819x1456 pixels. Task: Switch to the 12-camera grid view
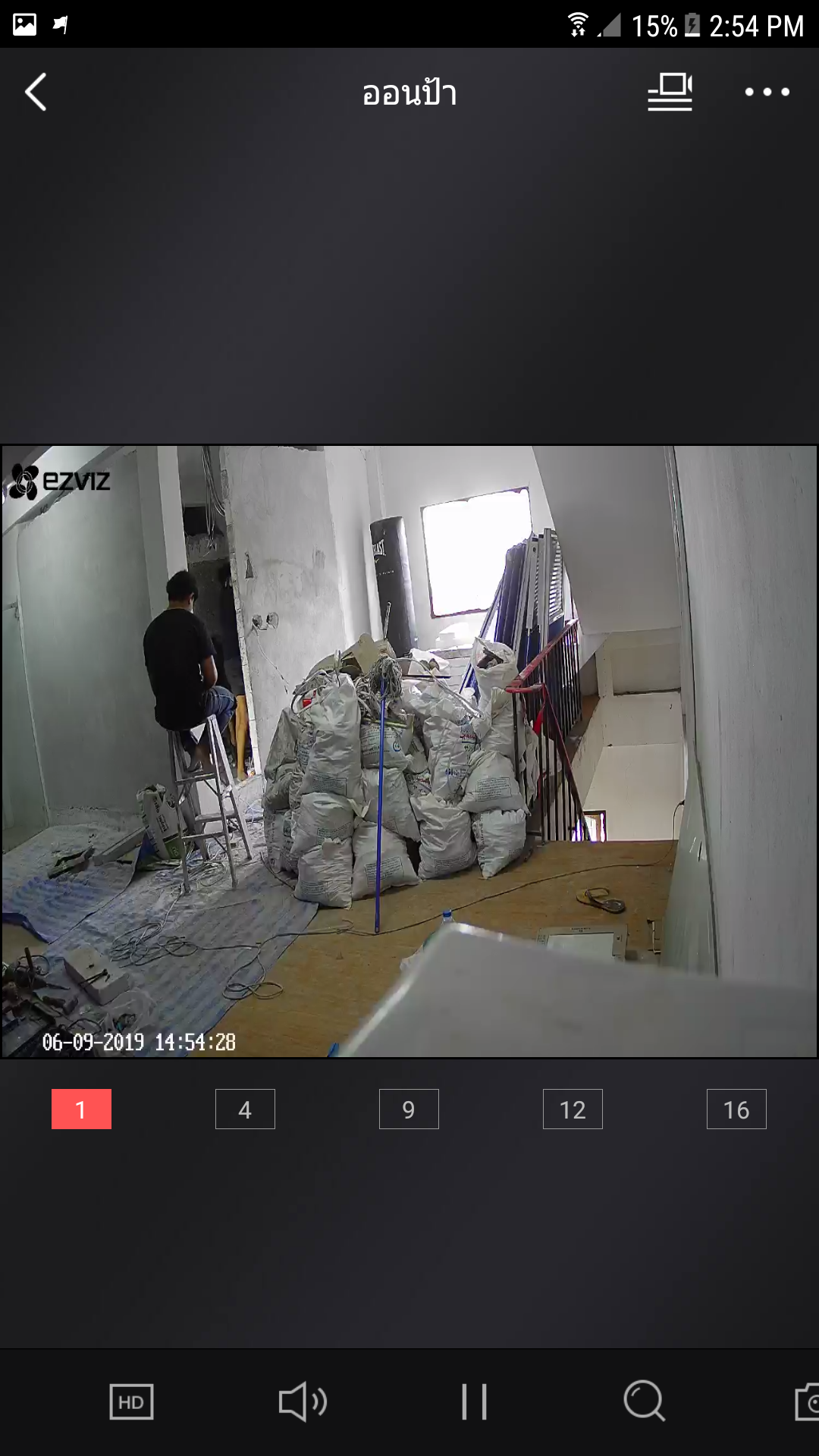click(573, 1109)
